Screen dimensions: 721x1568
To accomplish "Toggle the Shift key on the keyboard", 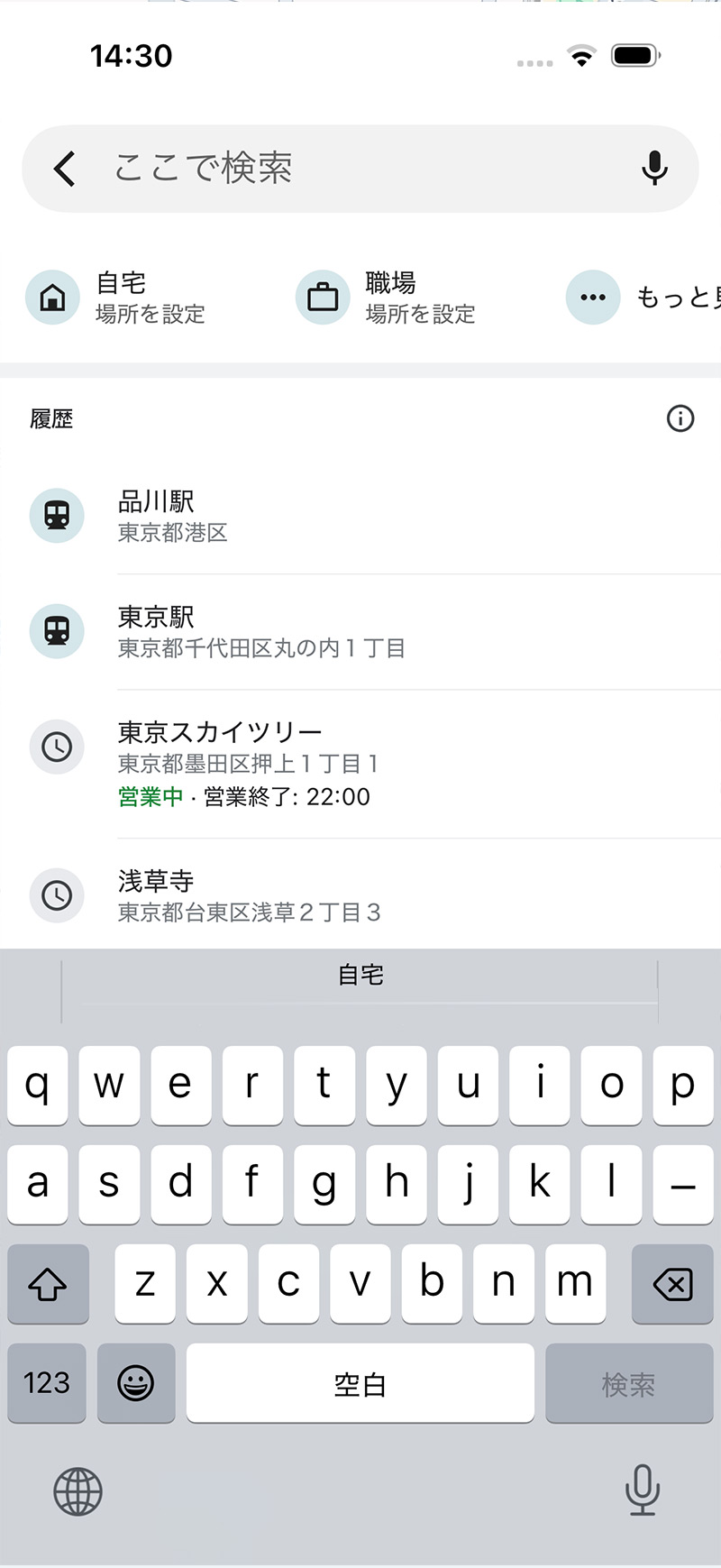I will [x=47, y=1284].
